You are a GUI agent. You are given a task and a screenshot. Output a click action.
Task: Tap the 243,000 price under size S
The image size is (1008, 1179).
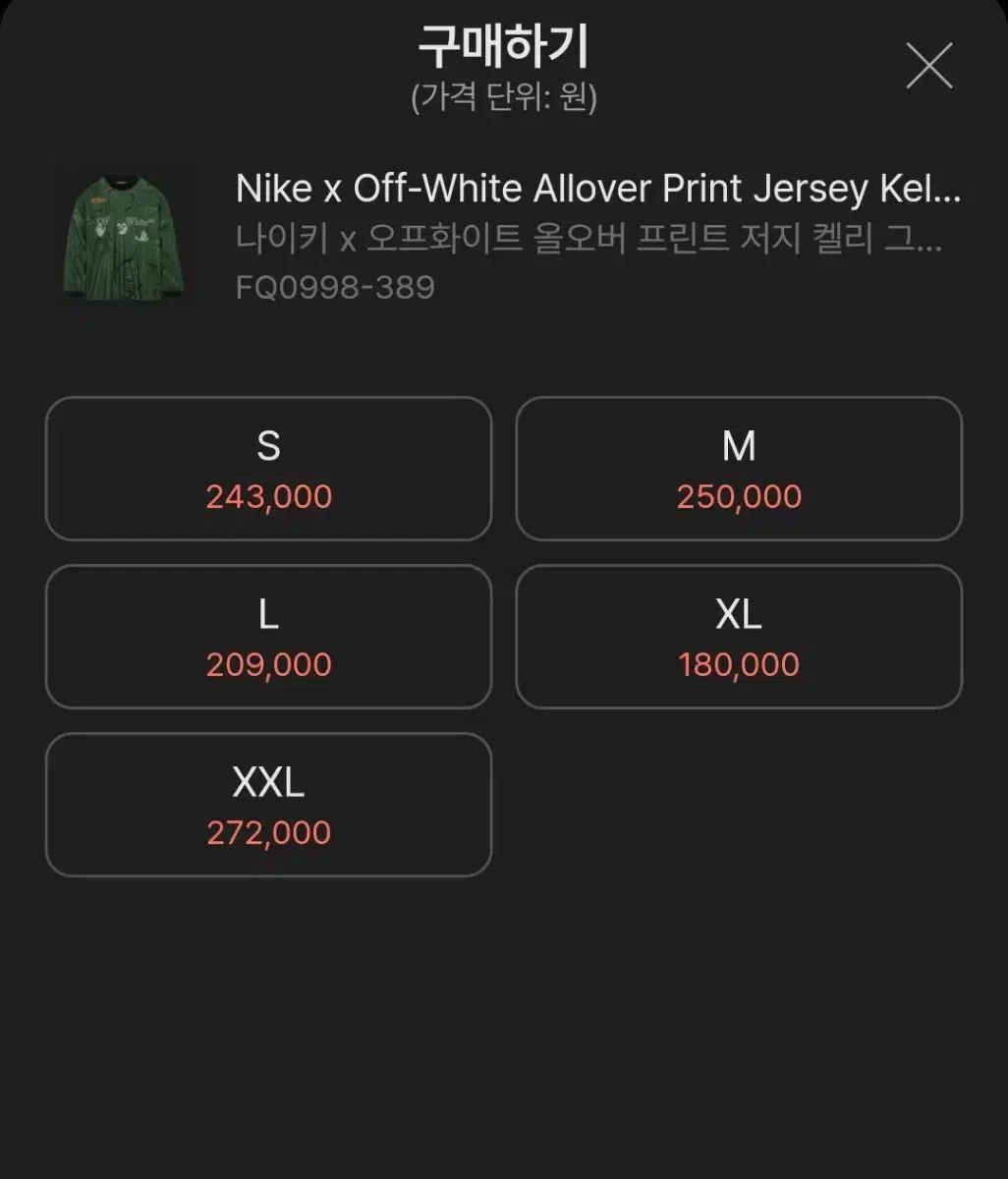pyautogui.click(x=267, y=496)
